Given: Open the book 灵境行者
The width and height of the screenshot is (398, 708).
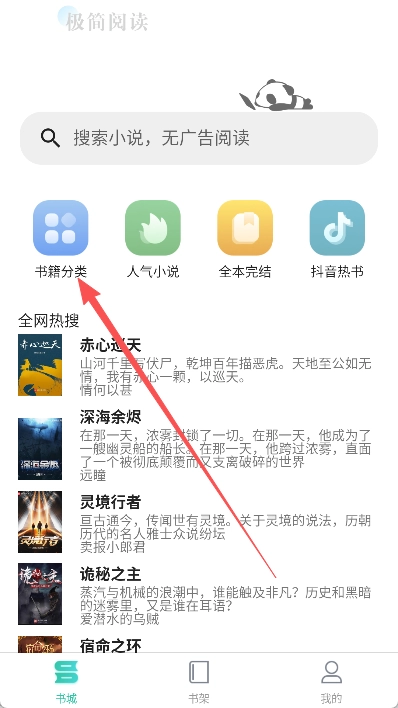Looking at the screenshot, I should point(195,522).
